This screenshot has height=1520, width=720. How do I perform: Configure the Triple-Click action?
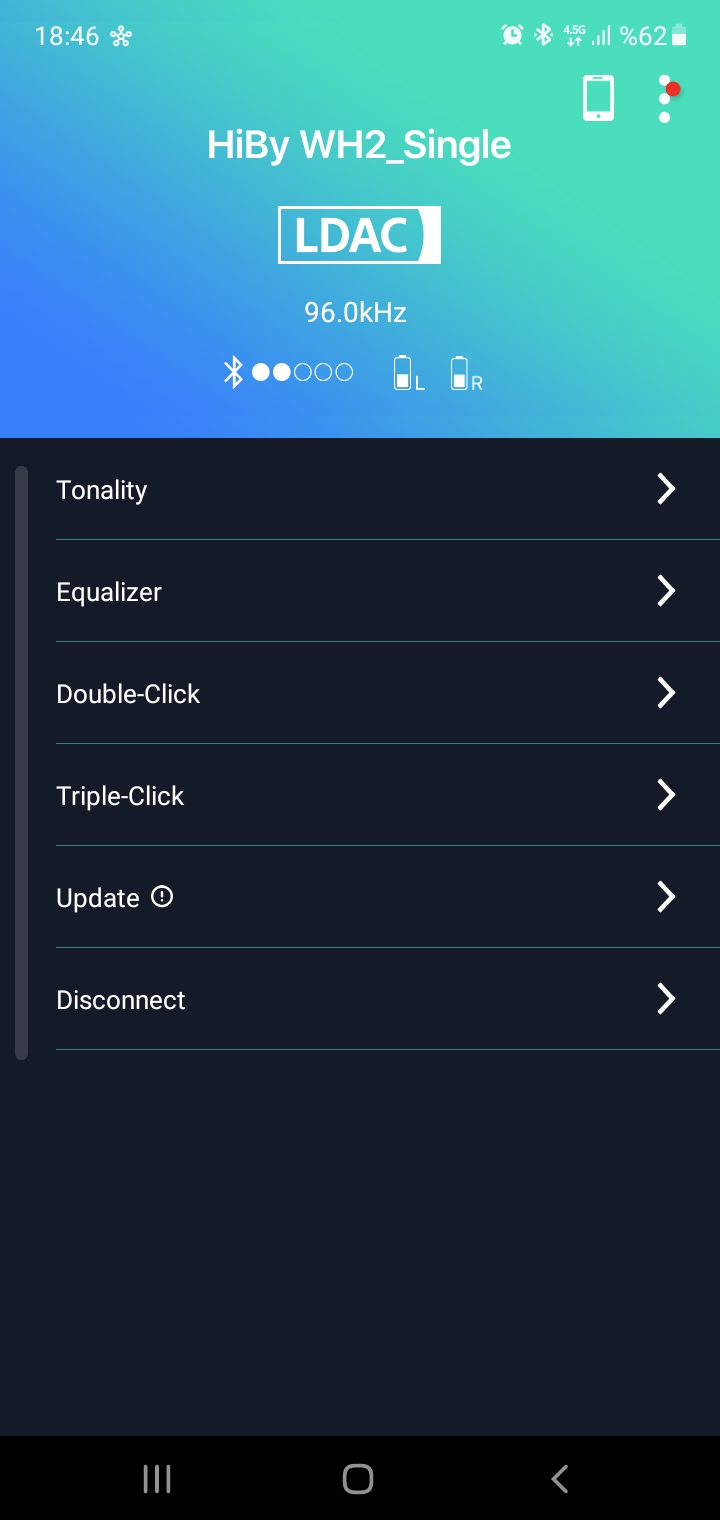point(366,796)
